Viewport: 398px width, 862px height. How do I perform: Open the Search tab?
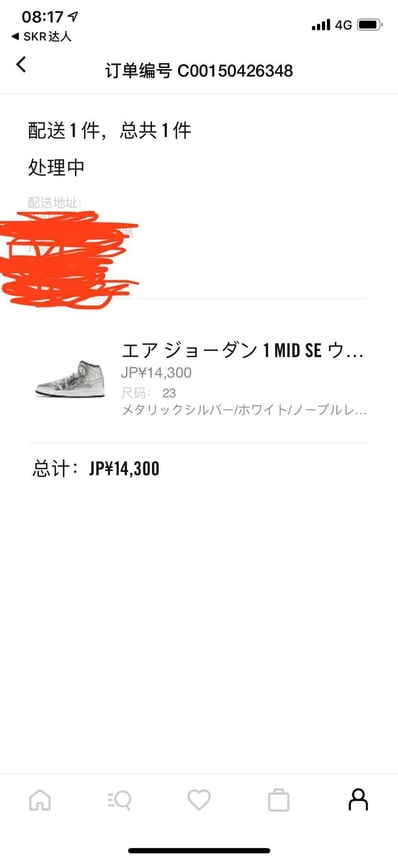click(x=119, y=800)
